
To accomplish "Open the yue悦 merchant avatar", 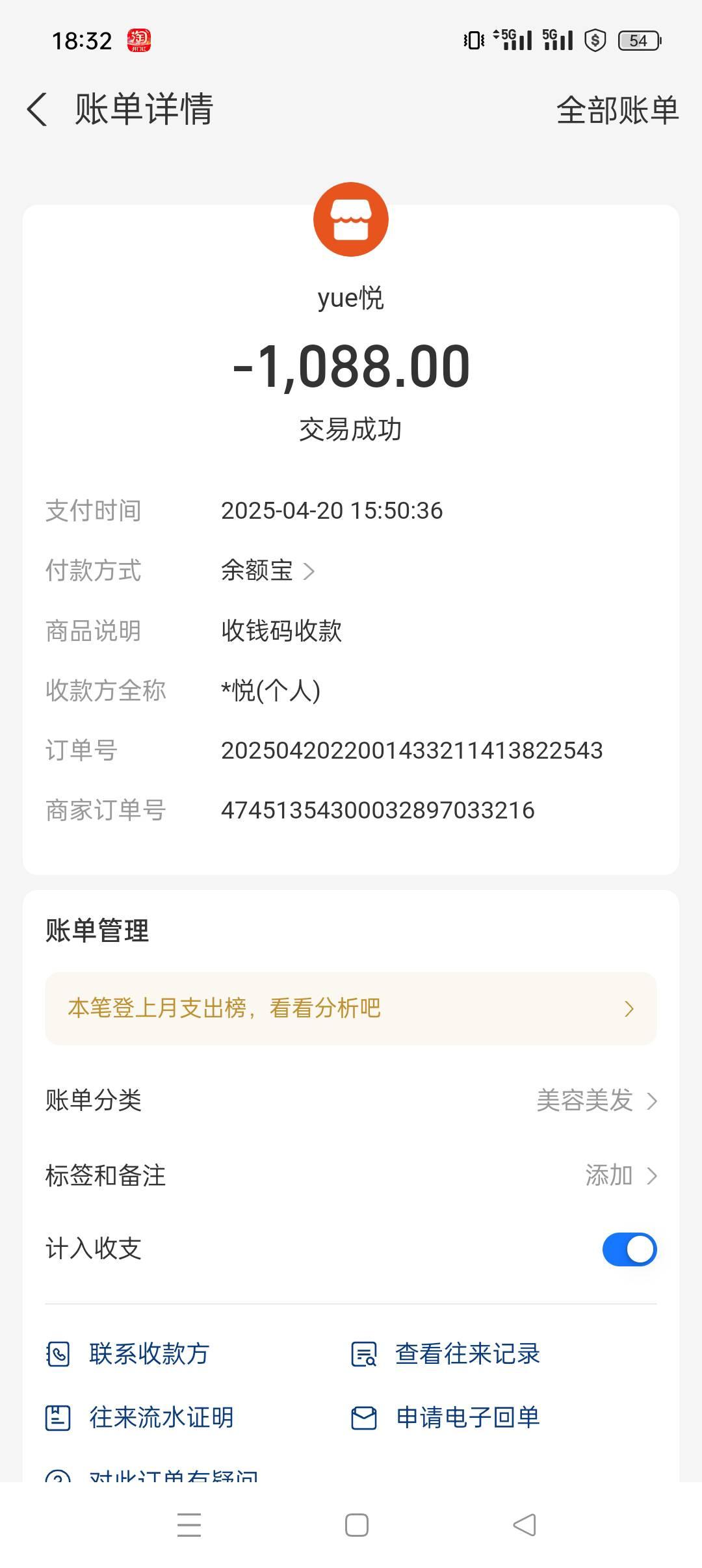I will click(351, 220).
